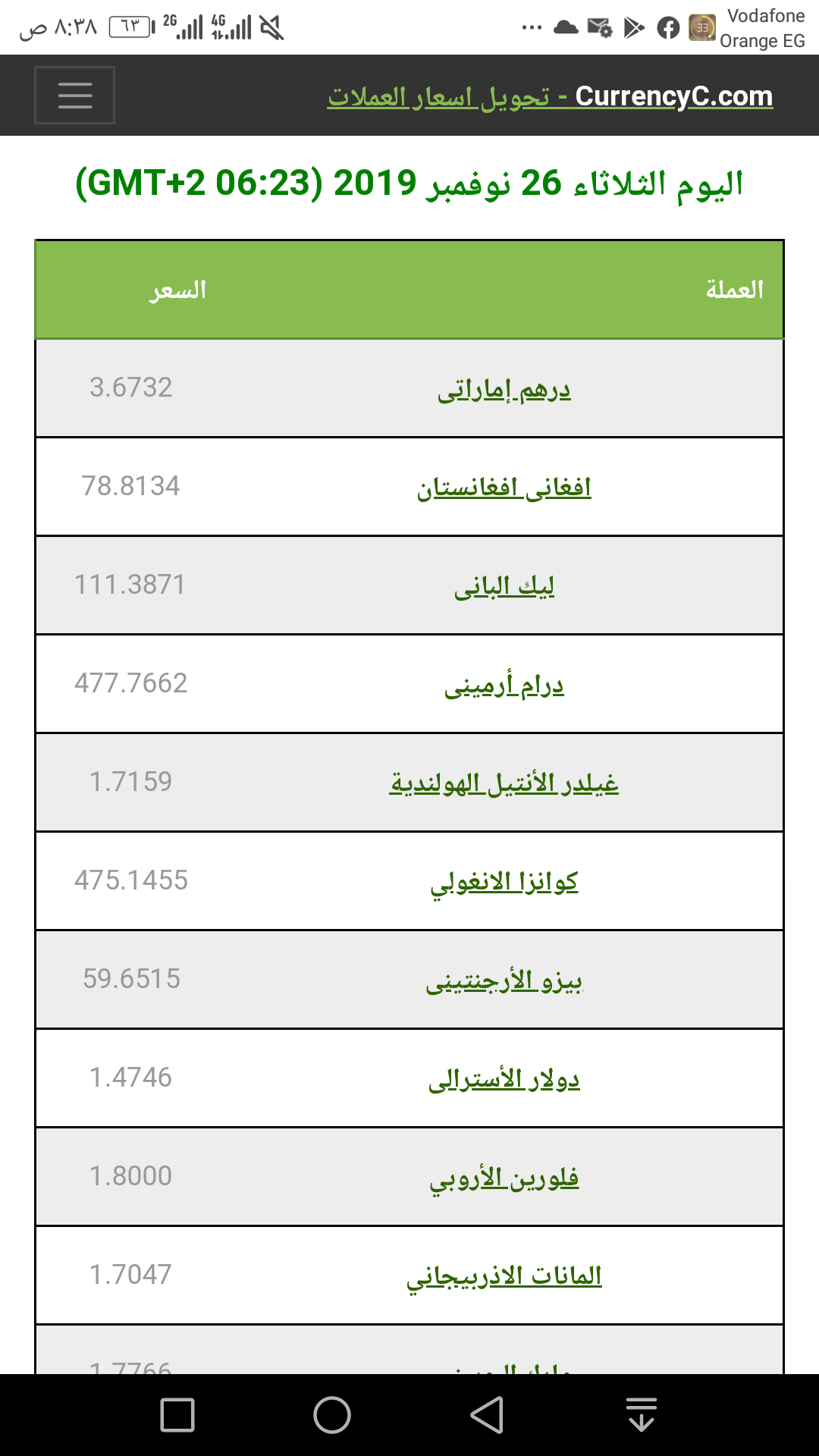Screen dimensions: 819x1456
Task: Select the المانات الاذربيجاني link
Action: [x=504, y=1276]
